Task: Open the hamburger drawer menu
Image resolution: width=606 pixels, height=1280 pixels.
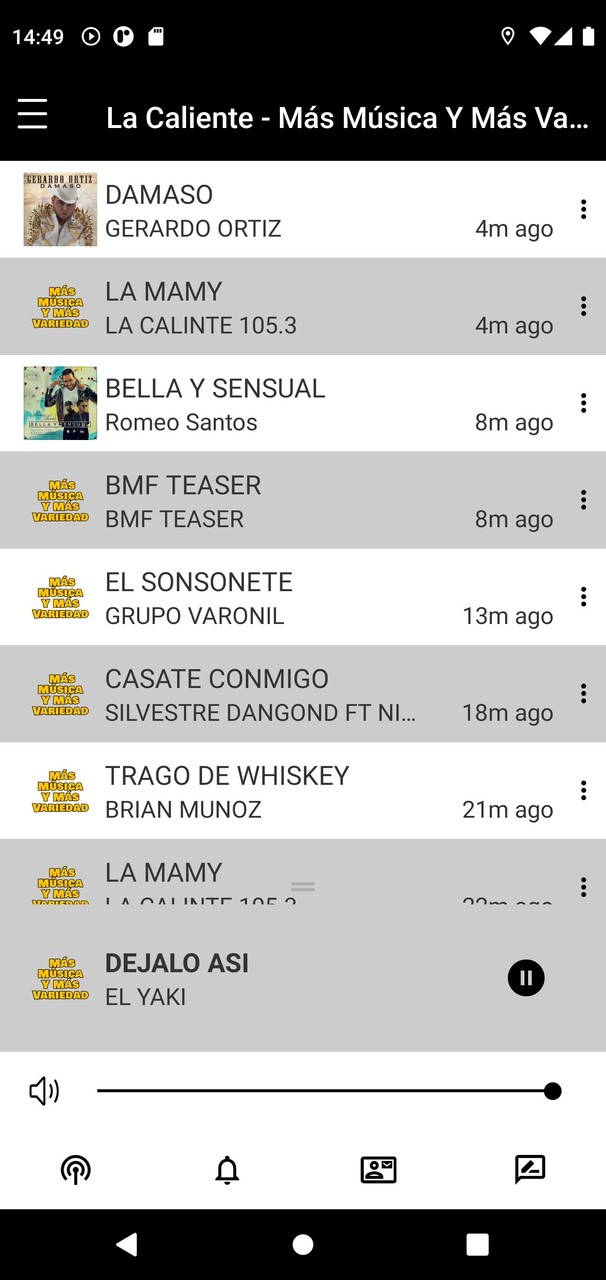Action: 32,115
